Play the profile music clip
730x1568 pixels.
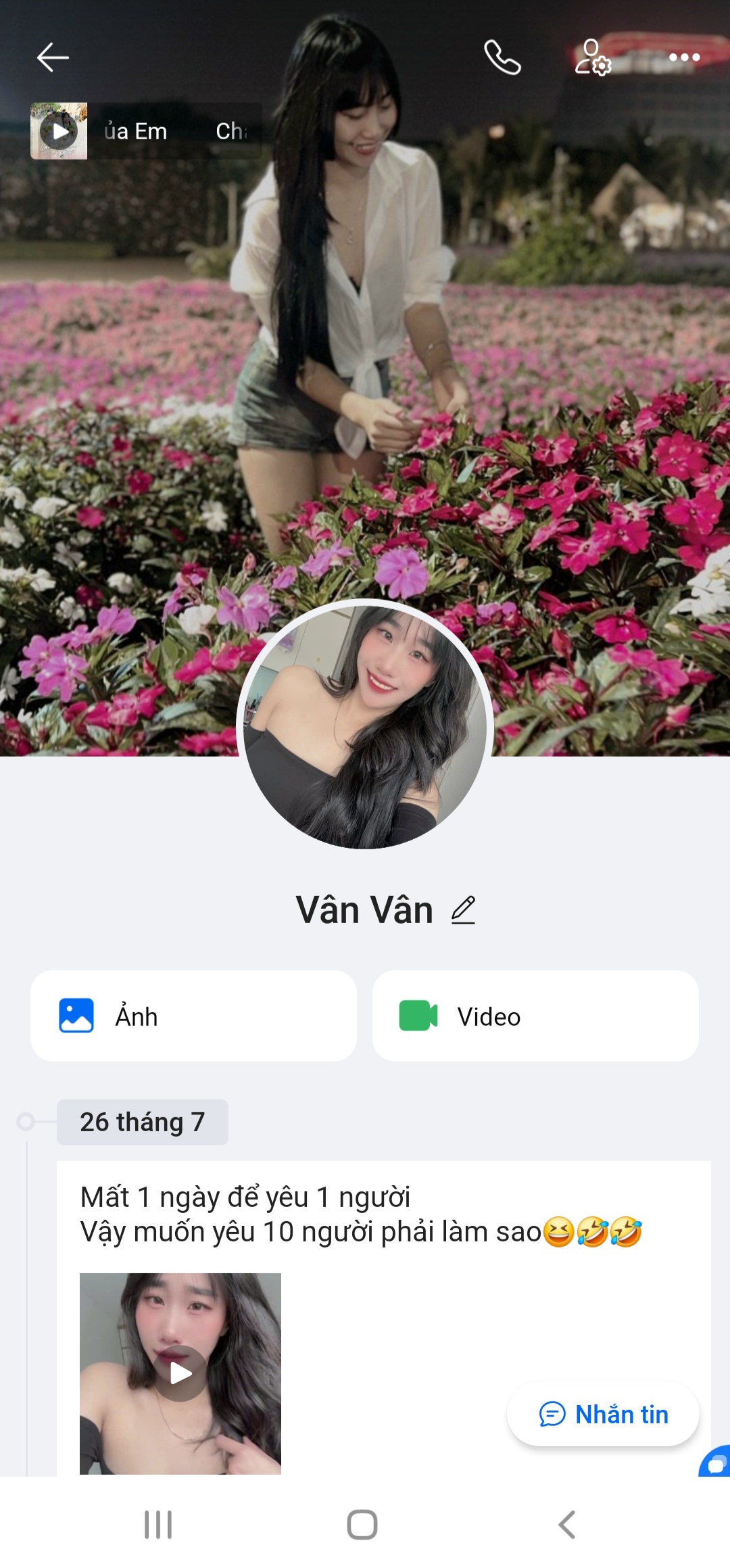tap(59, 131)
